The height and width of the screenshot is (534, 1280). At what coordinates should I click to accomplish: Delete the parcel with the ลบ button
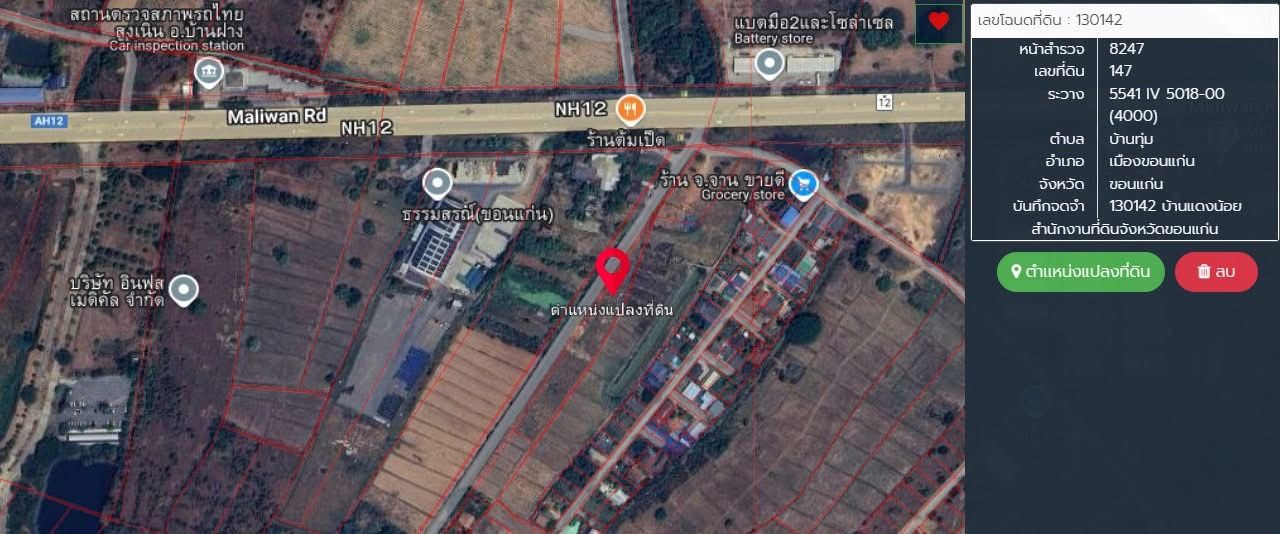pyautogui.click(x=1216, y=271)
